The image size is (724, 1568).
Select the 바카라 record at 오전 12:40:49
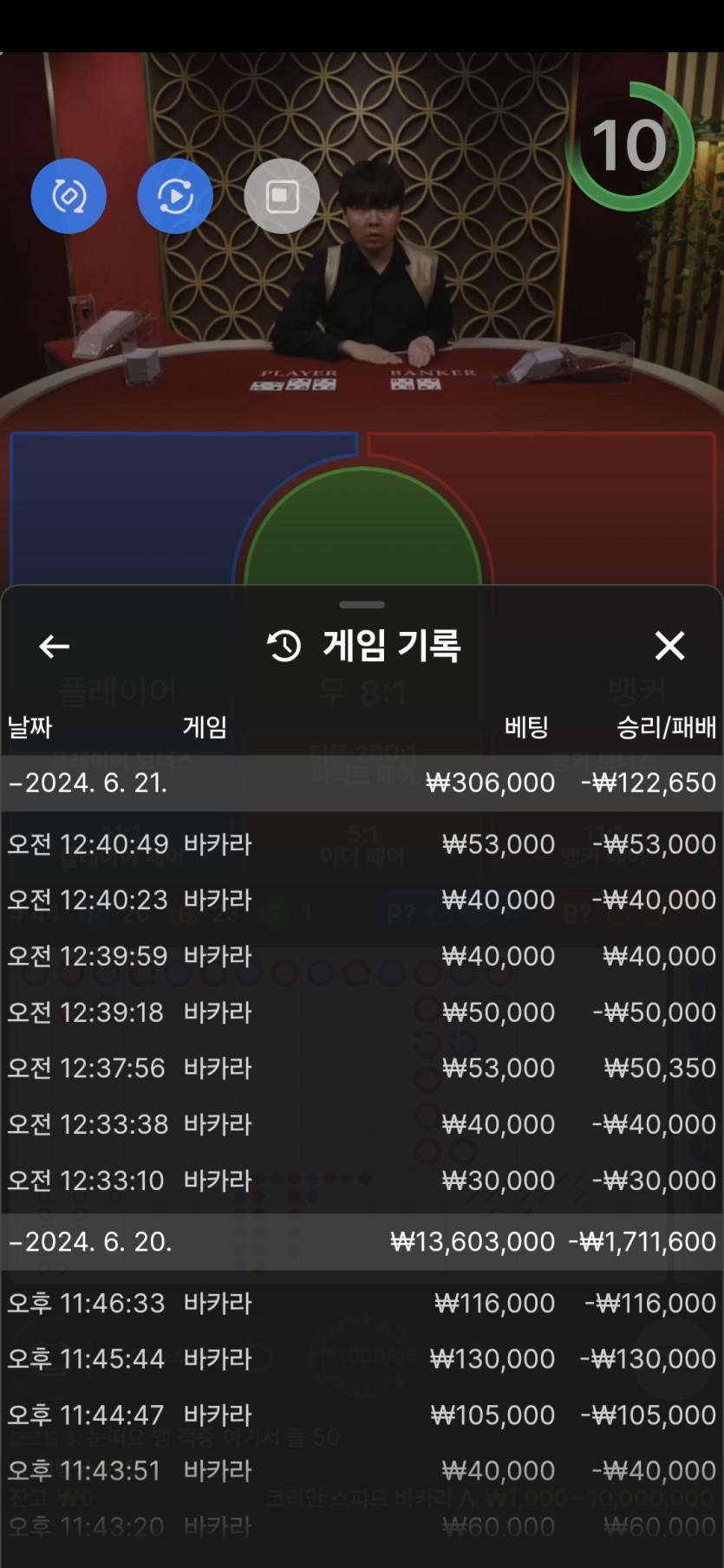tap(362, 843)
